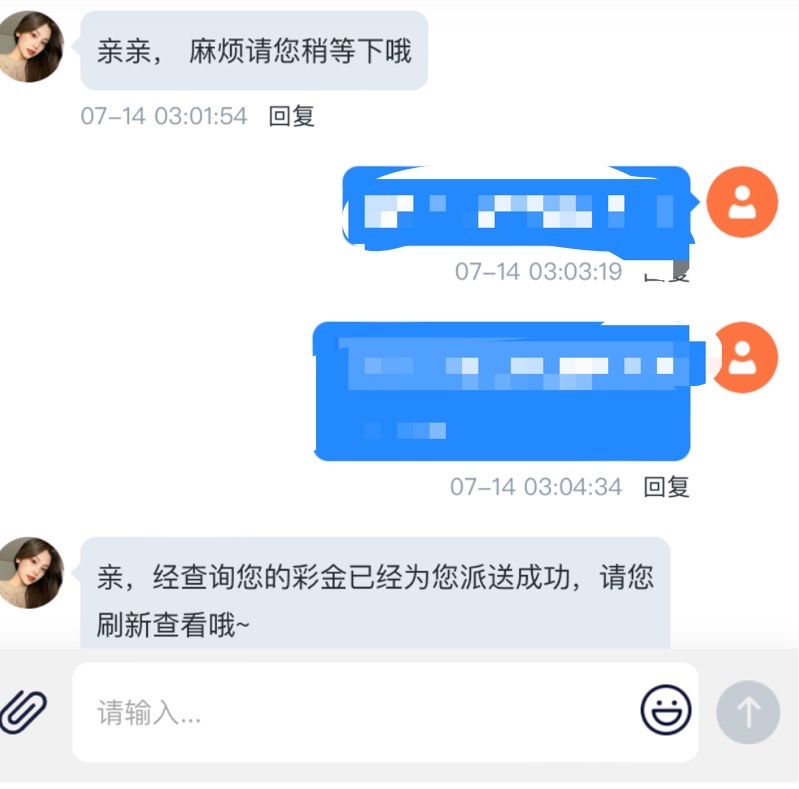
Task: Tap the send arrow button
Action: [x=748, y=712]
